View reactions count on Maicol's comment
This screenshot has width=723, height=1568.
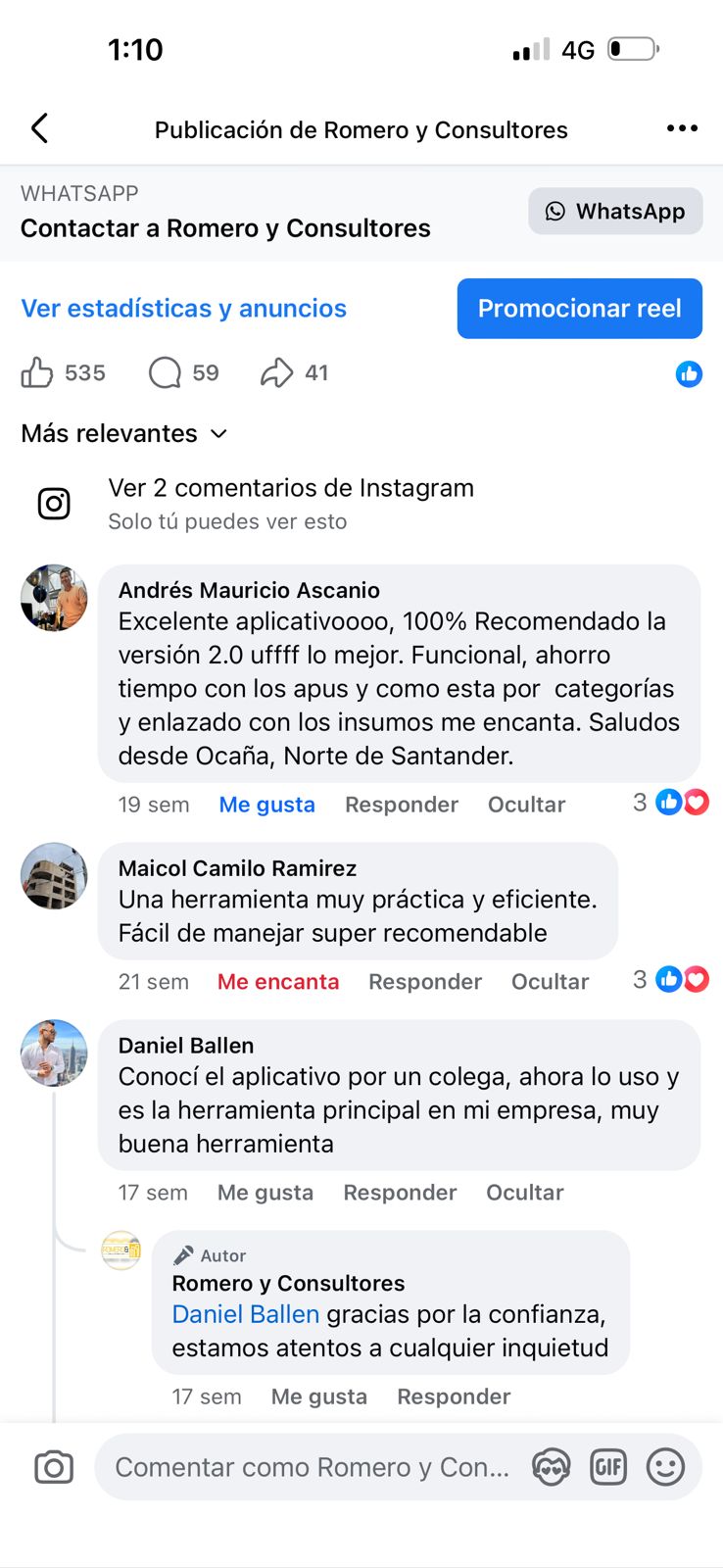pyautogui.click(x=668, y=979)
